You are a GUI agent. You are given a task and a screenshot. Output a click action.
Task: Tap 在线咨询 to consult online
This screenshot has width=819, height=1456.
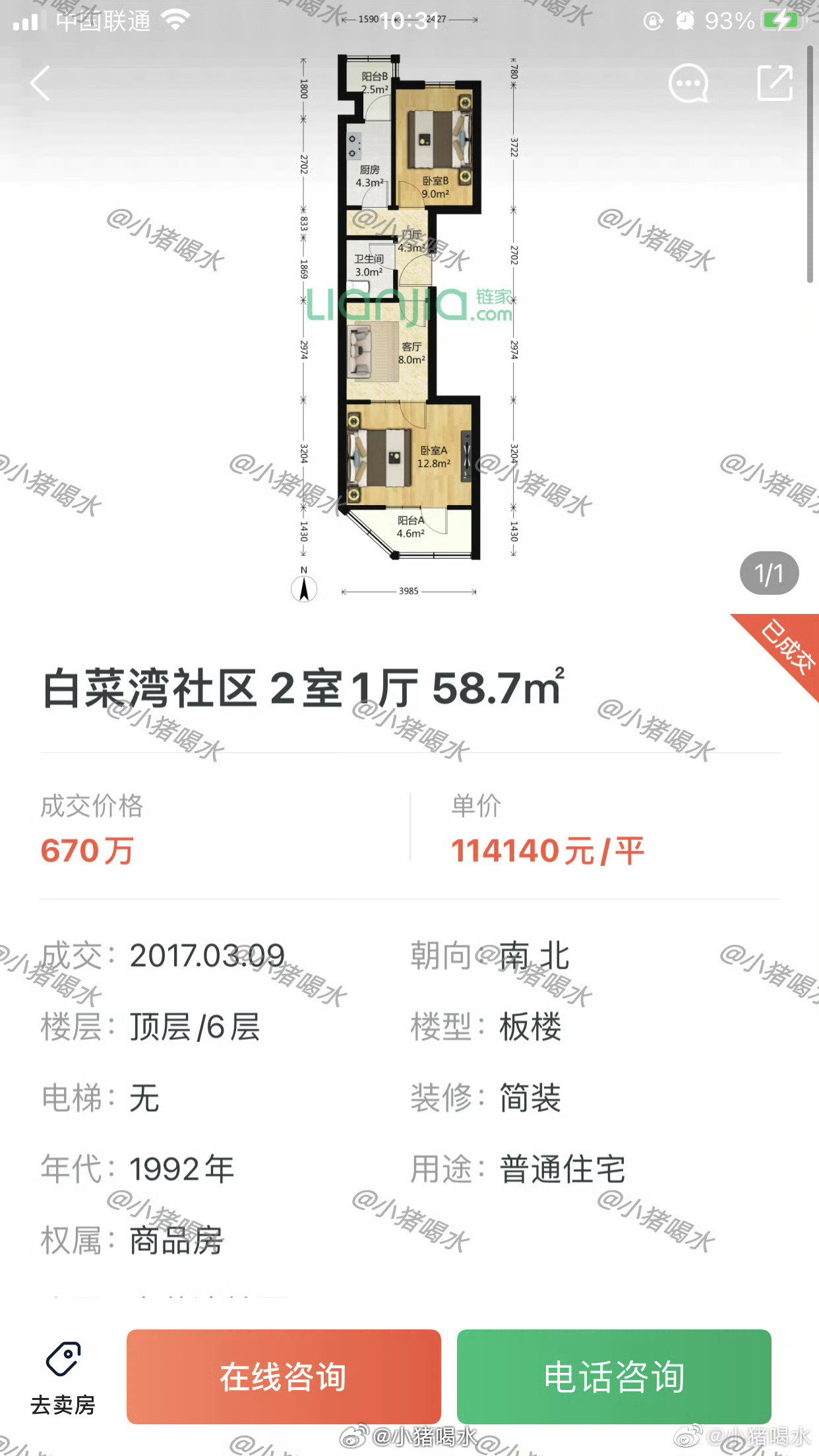pyautogui.click(x=284, y=1376)
